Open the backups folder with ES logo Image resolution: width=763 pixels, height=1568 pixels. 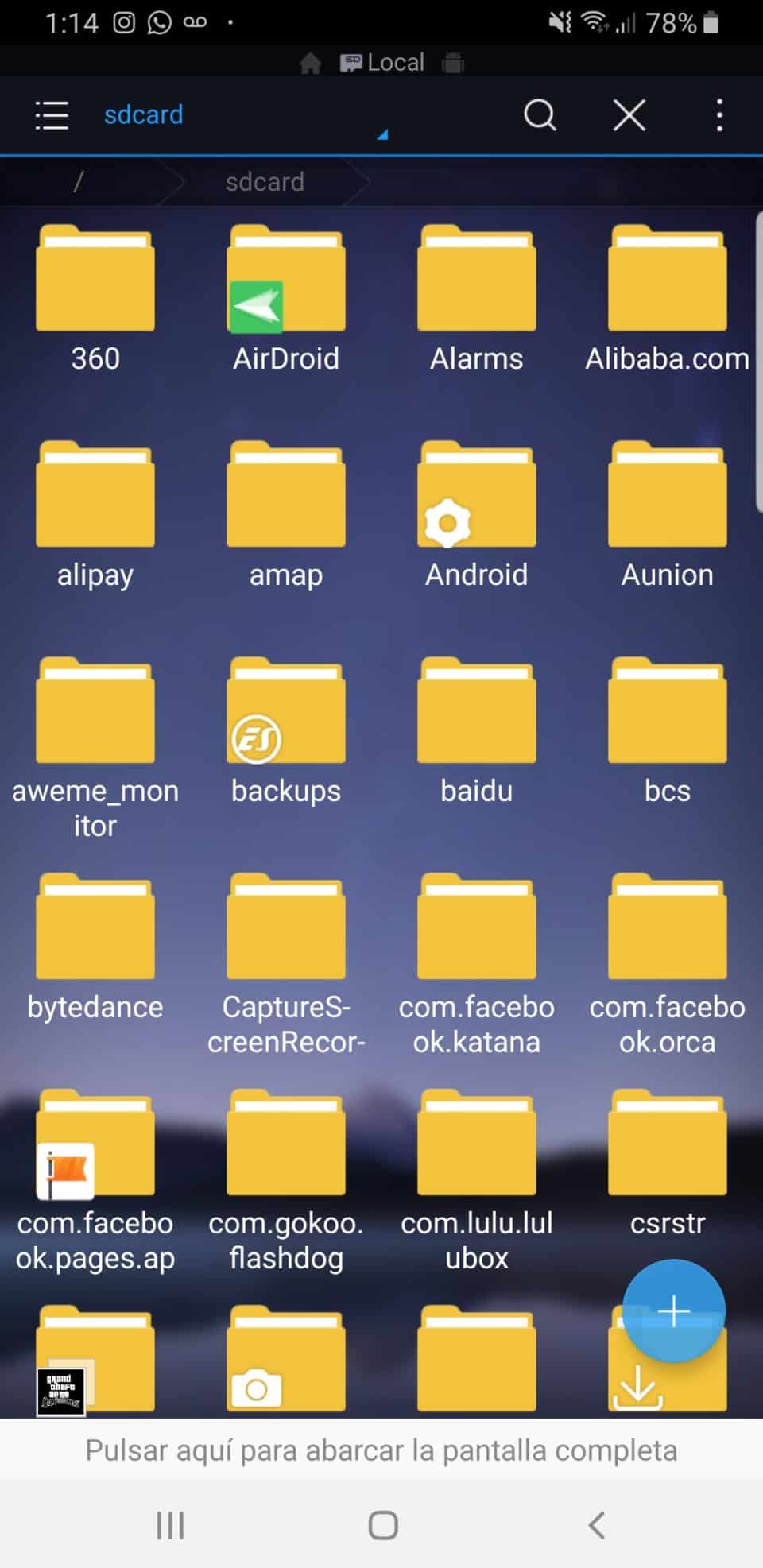tap(285, 711)
